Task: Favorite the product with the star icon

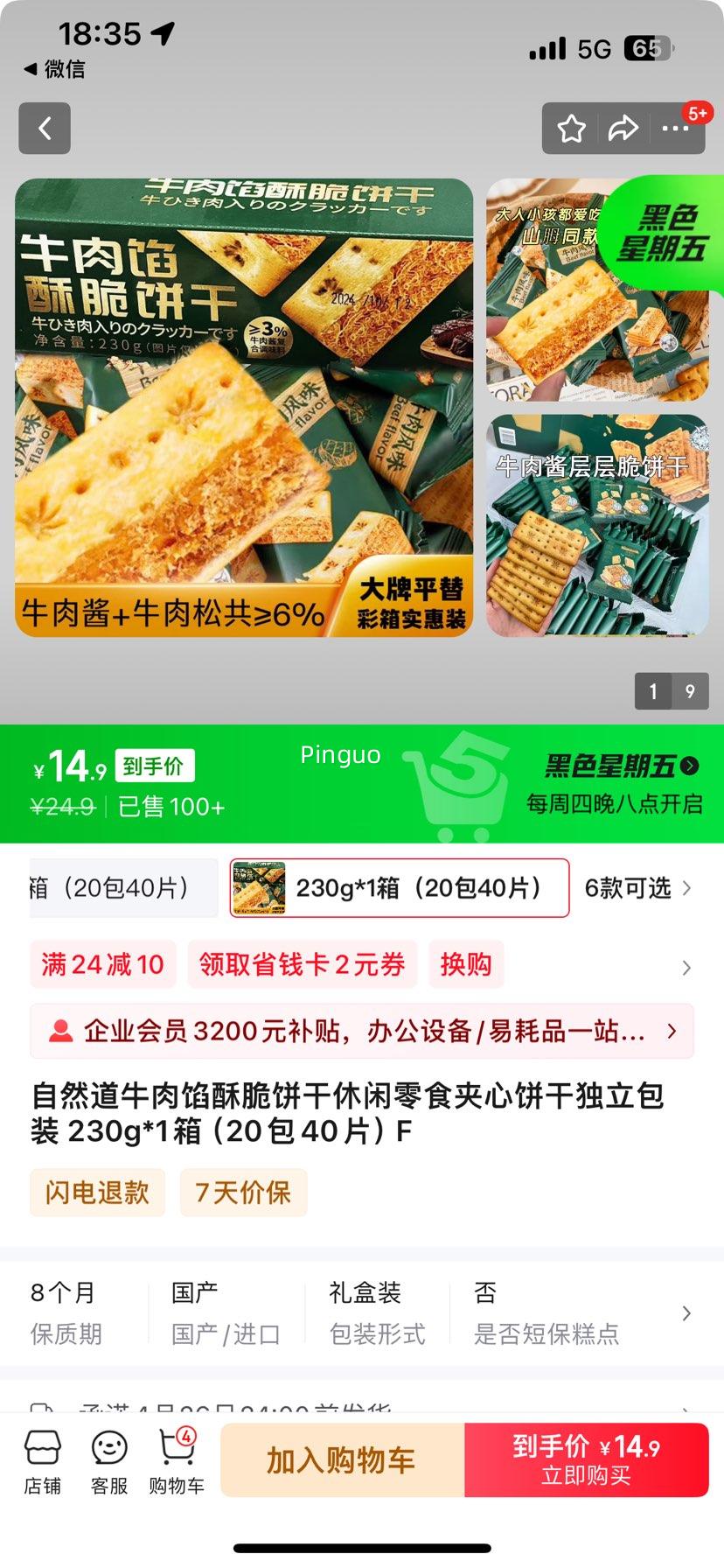Action: [572, 128]
